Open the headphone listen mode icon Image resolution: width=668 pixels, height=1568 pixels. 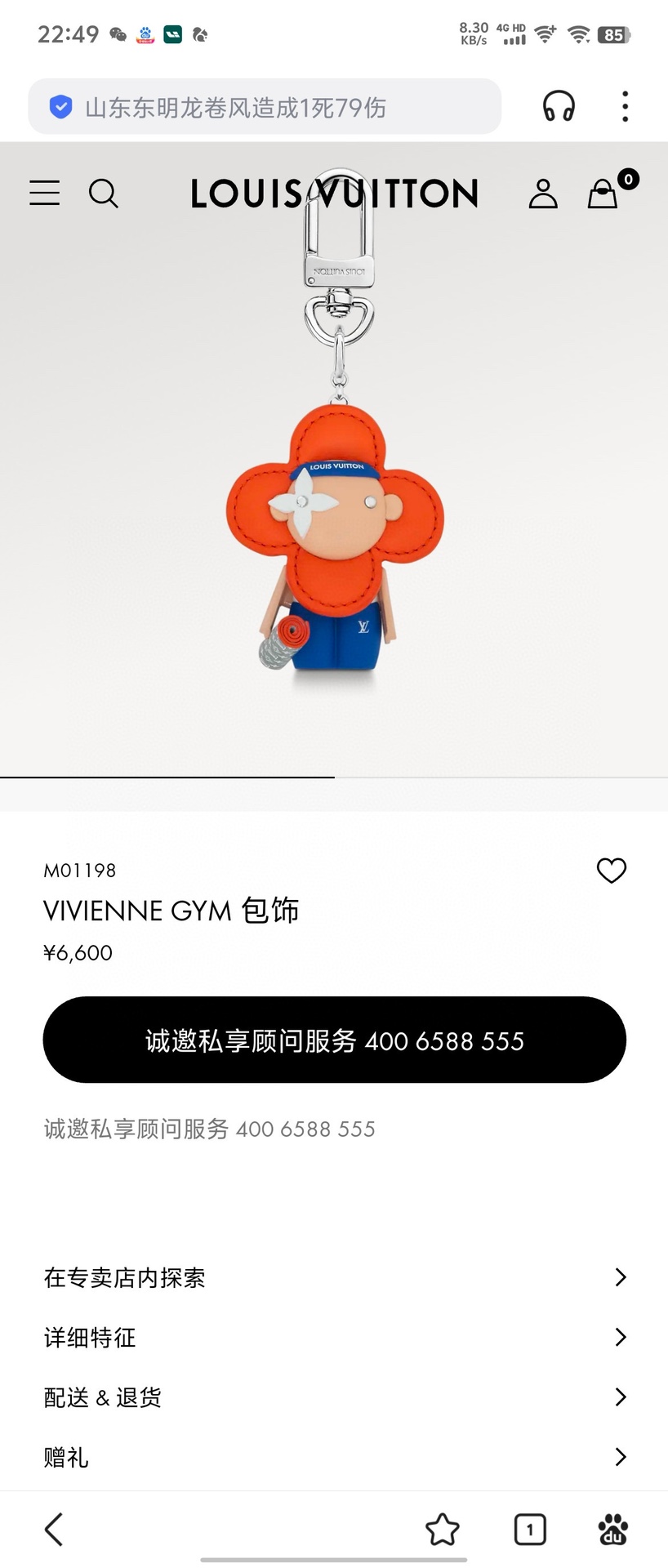tap(559, 107)
